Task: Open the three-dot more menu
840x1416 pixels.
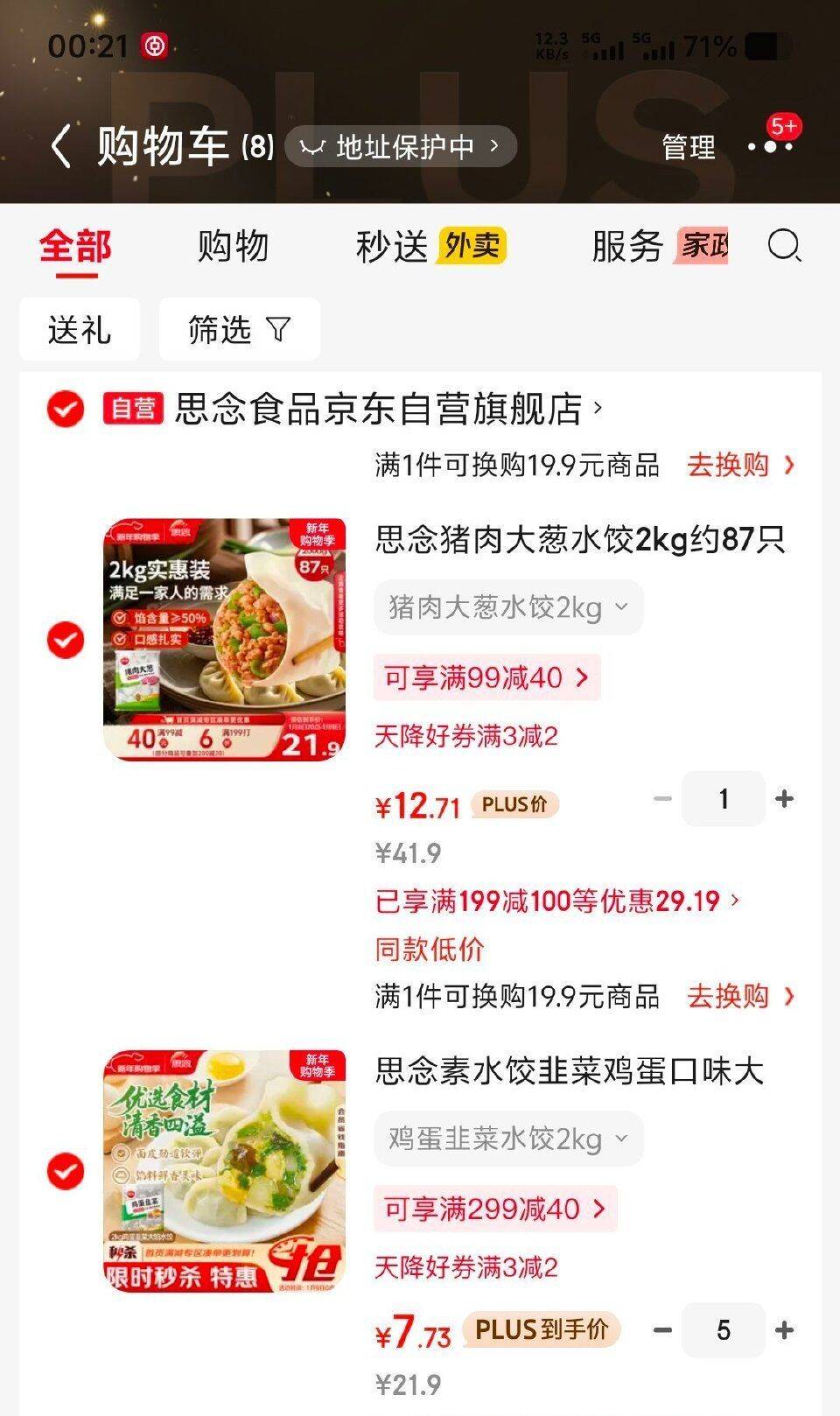Action: 770,146
